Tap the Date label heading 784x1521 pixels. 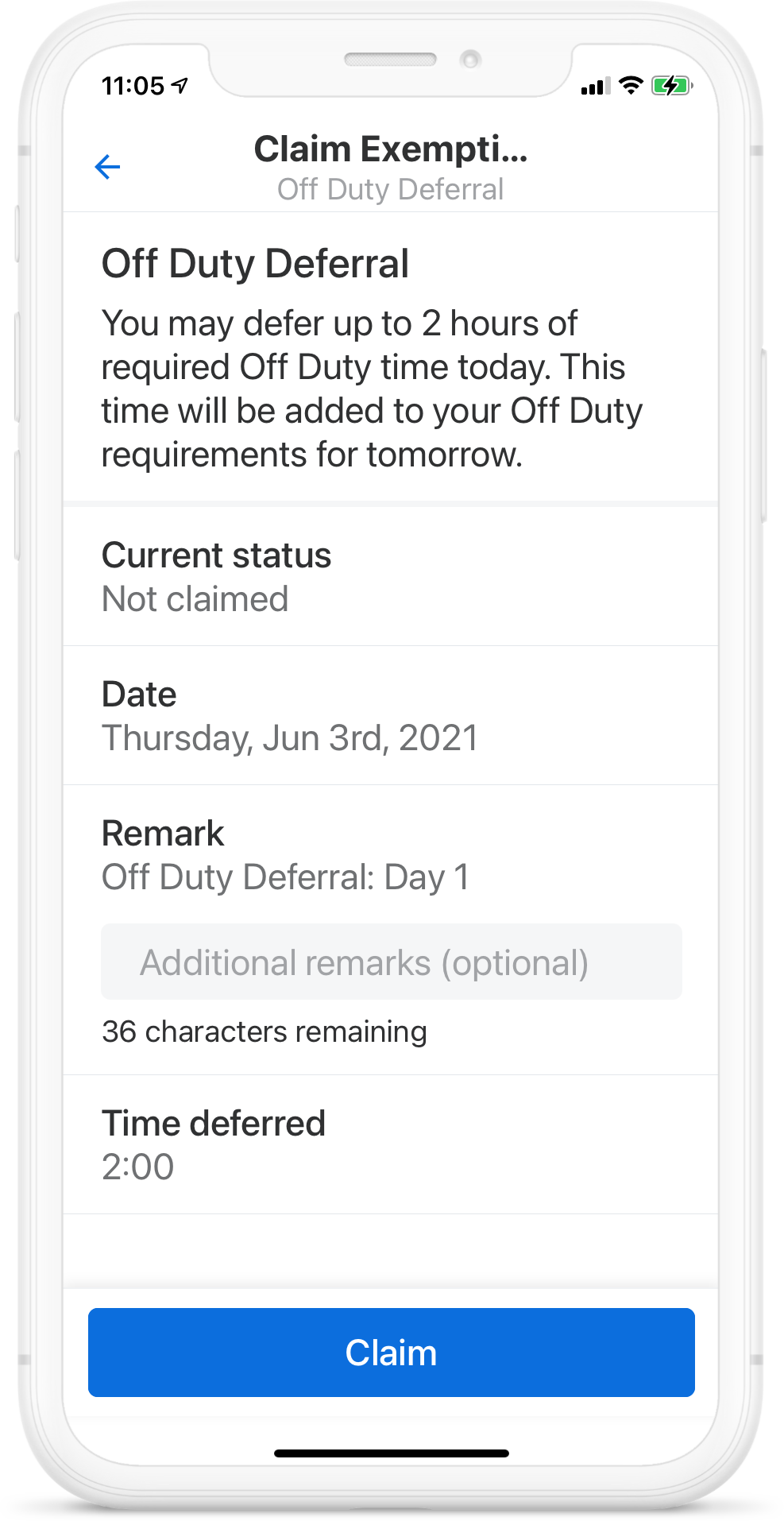(x=139, y=694)
